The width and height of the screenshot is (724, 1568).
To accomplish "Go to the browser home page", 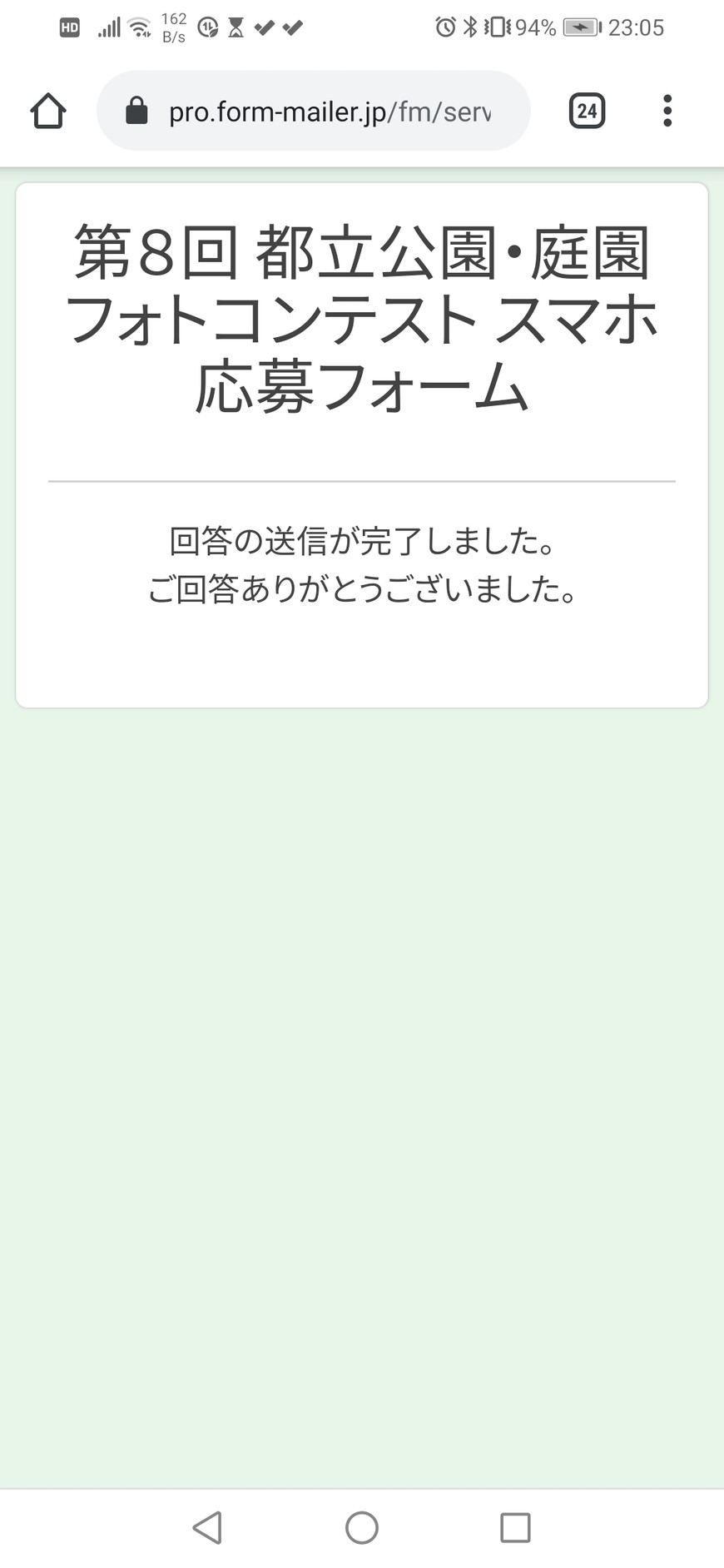I will [48, 111].
